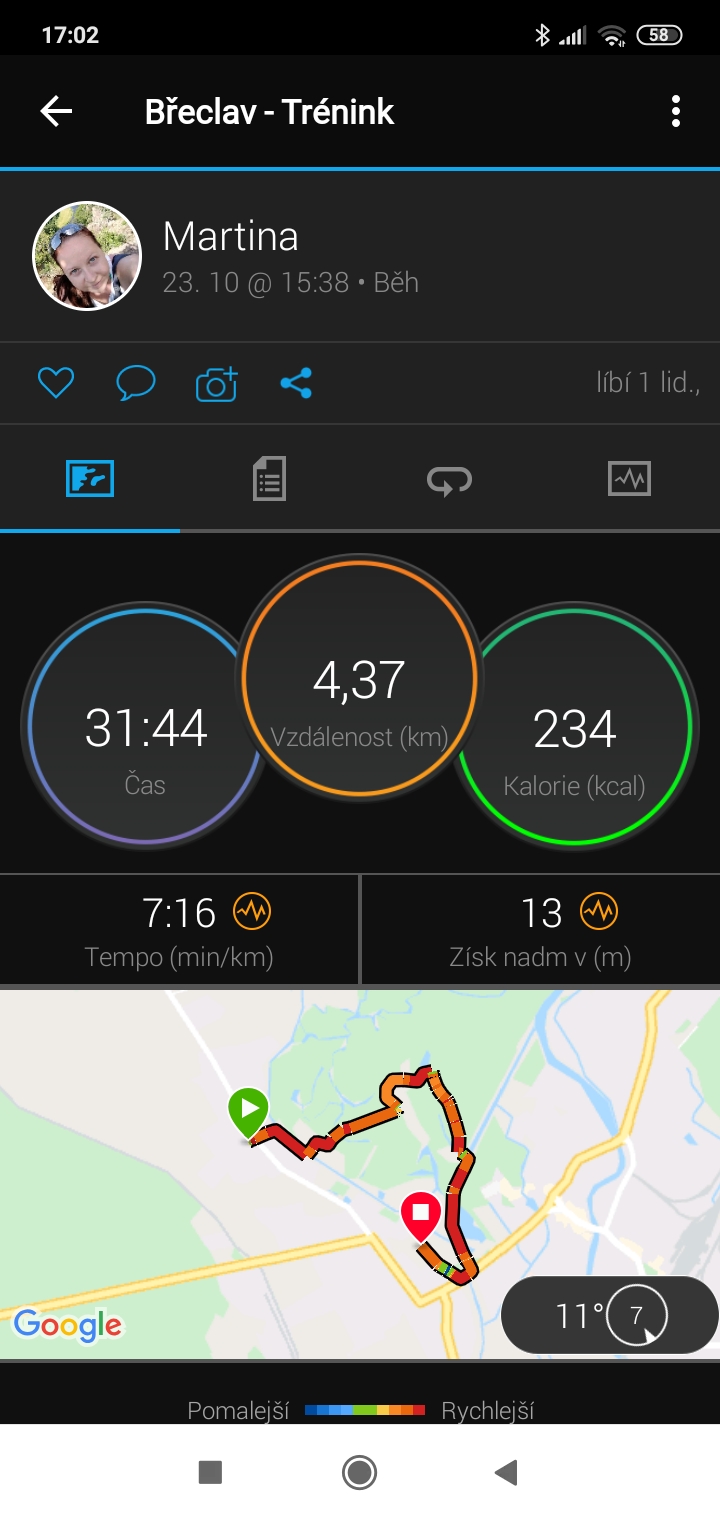This screenshot has height=1520, width=720.
Task: Open the running route map
Action: click(360, 1174)
